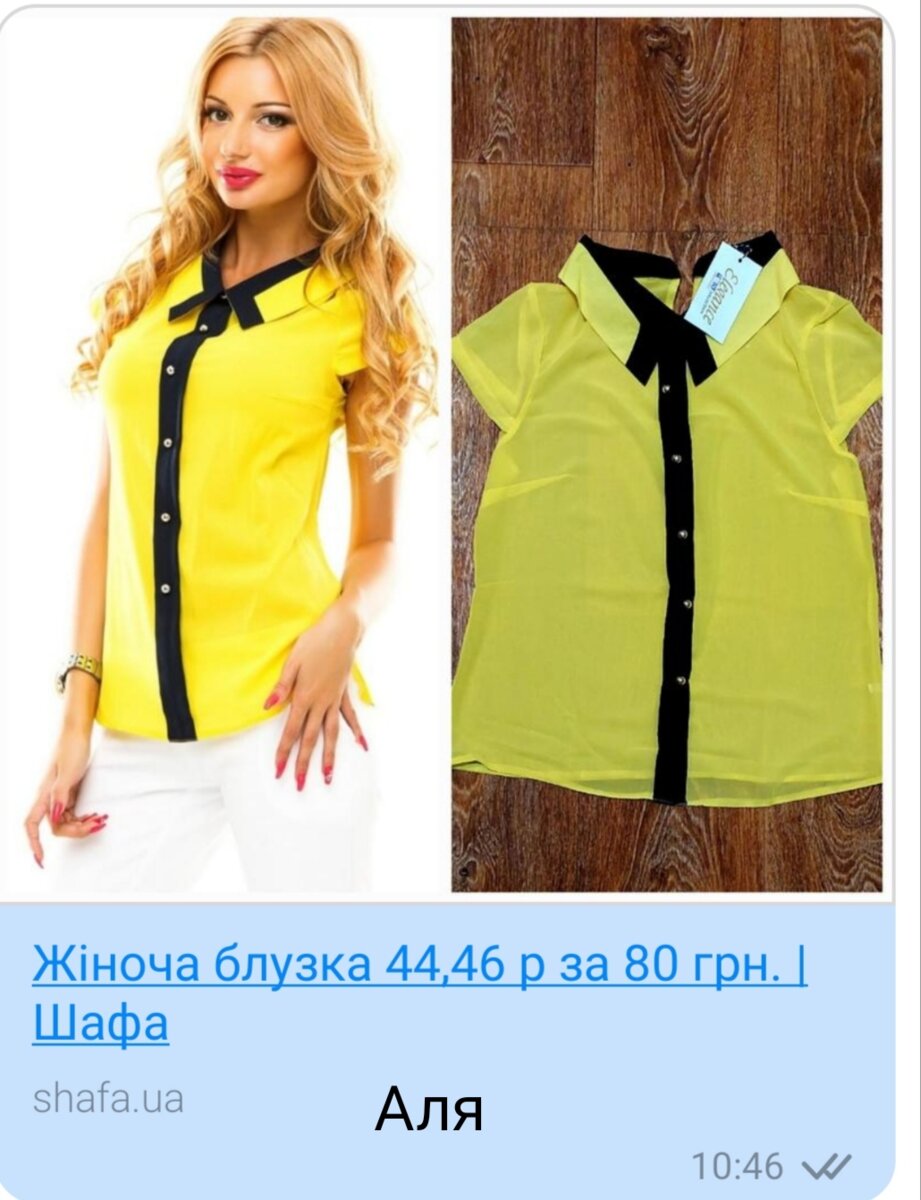Open the Жіноча блузка Шафа link
The height and width of the screenshot is (1200, 921).
coord(420,968)
